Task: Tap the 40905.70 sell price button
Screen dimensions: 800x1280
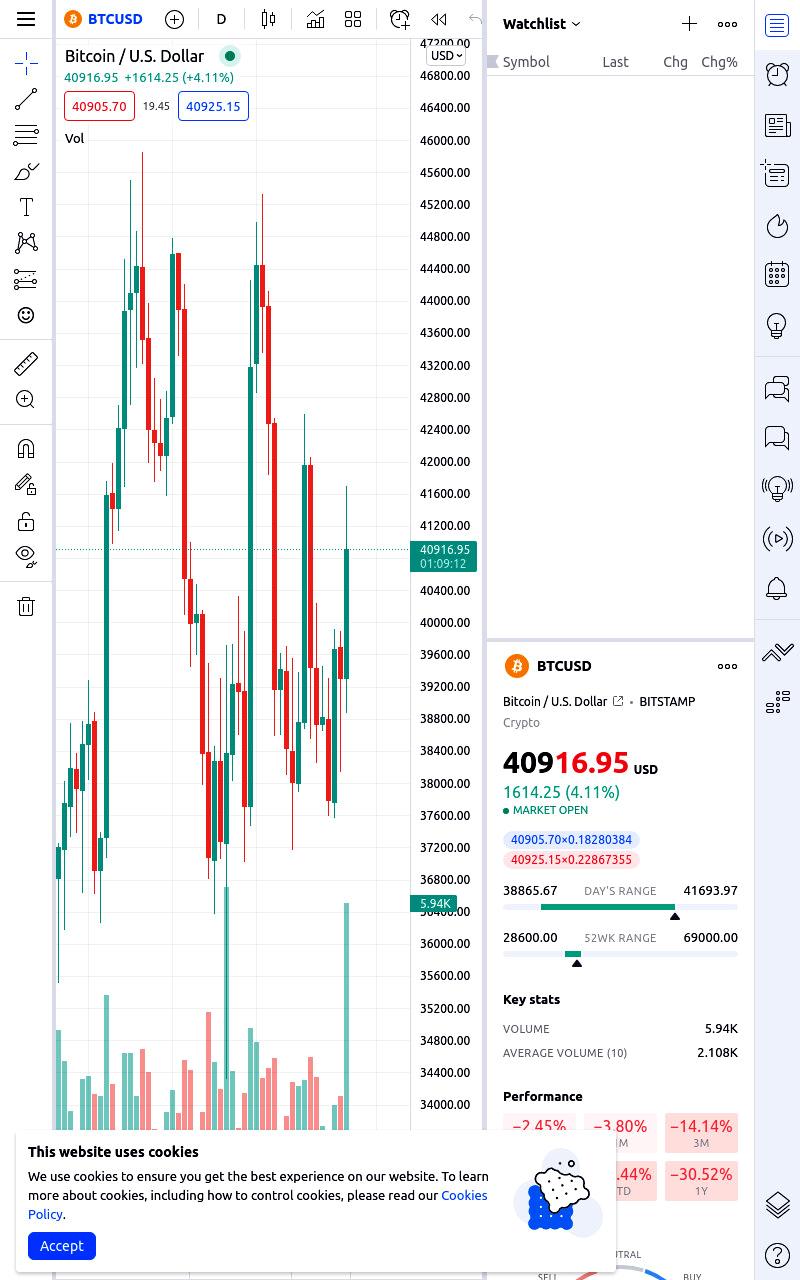Action: pyautogui.click(x=99, y=106)
